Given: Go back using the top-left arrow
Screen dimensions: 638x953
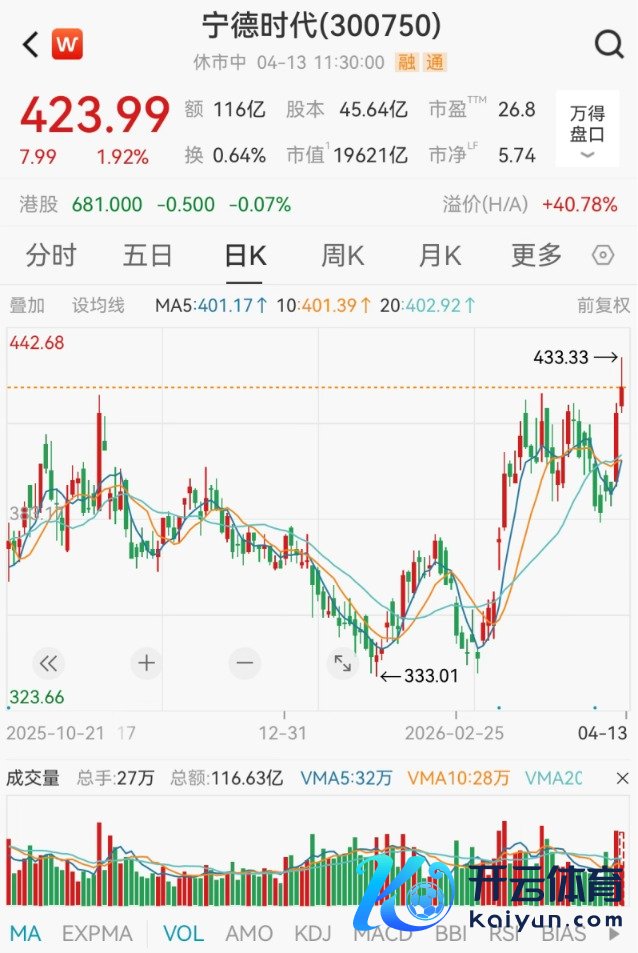Looking at the screenshot, I should 31,44.
